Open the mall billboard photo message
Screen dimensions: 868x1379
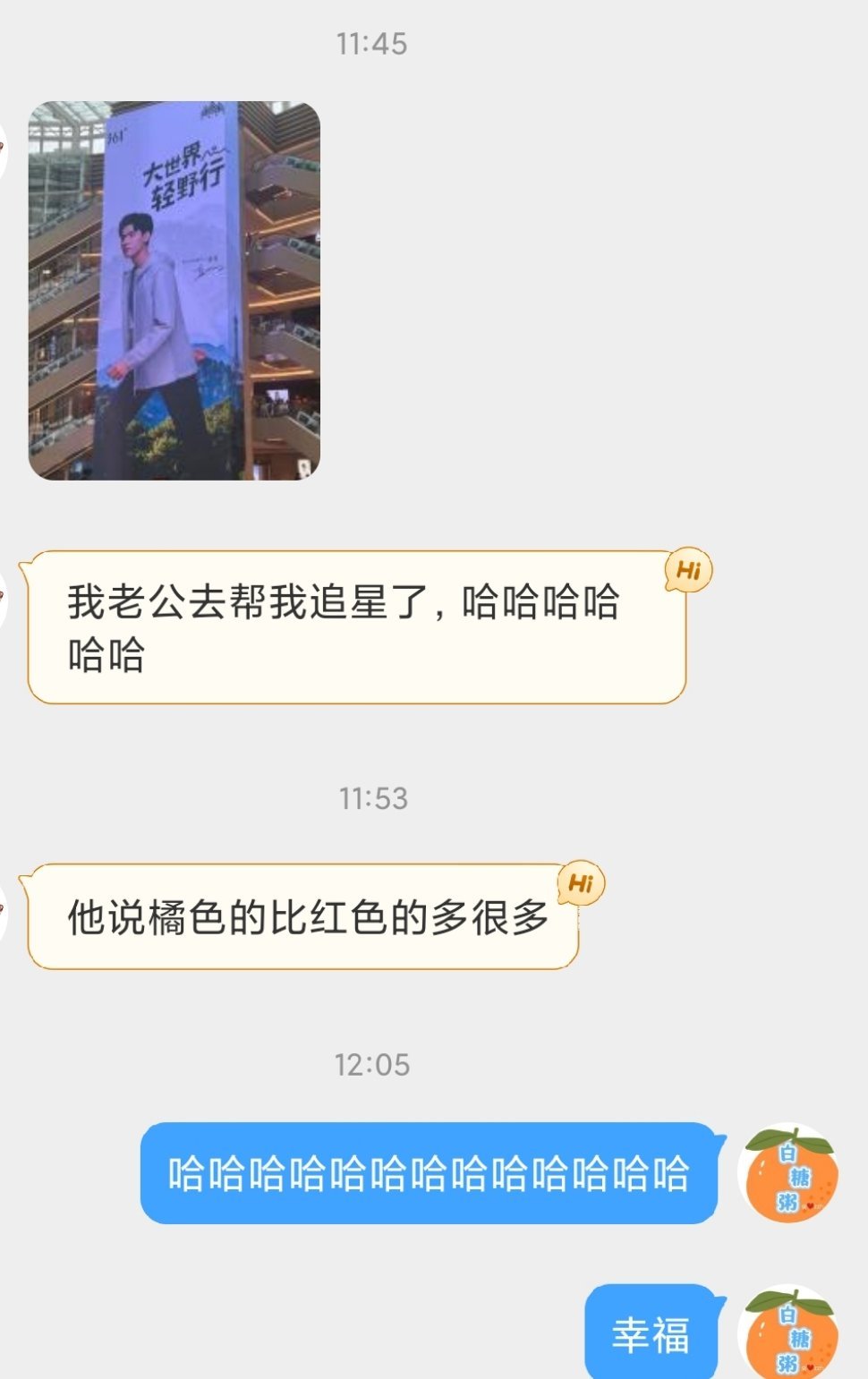coord(174,291)
